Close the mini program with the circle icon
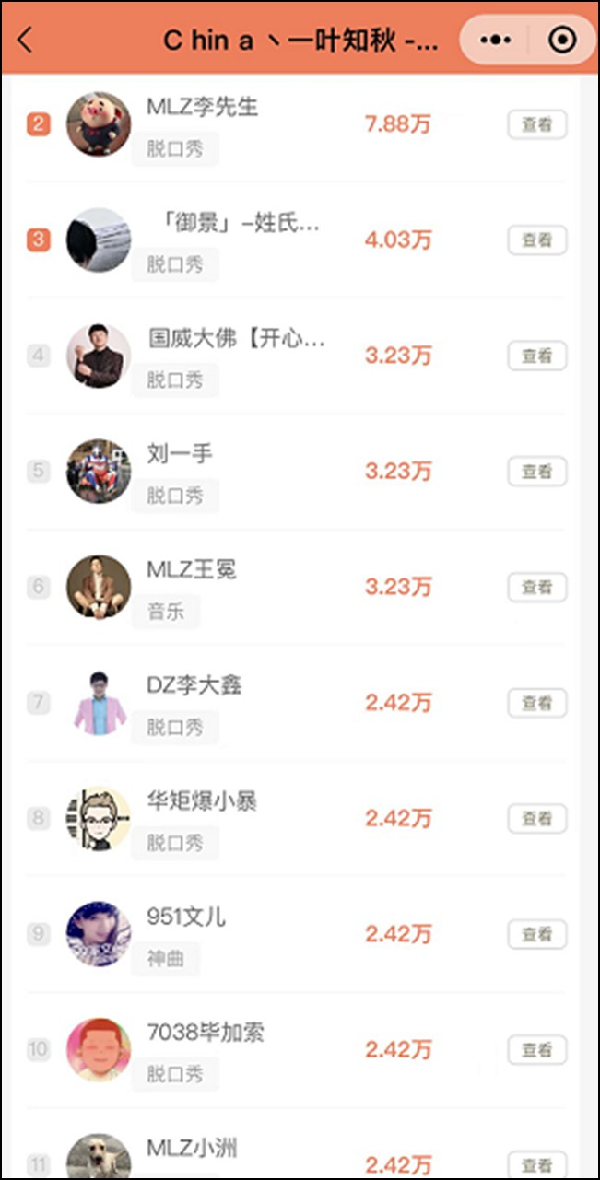 click(x=562, y=40)
